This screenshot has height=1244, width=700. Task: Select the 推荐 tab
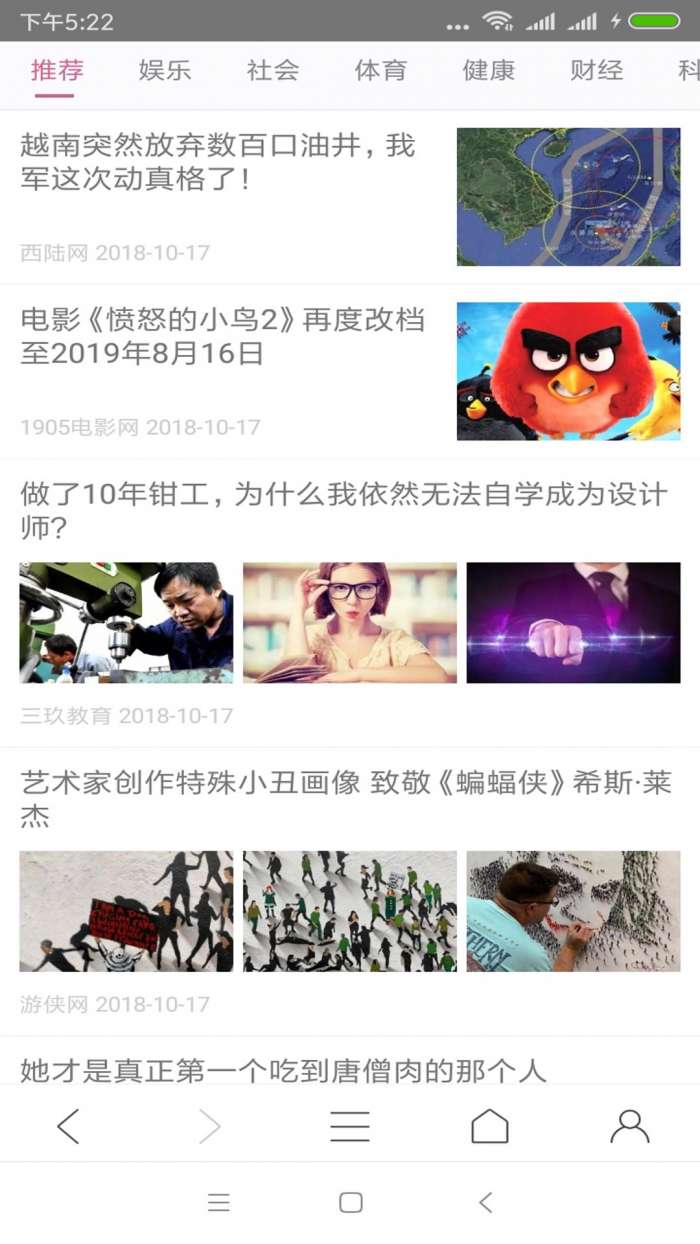(x=57, y=70)
